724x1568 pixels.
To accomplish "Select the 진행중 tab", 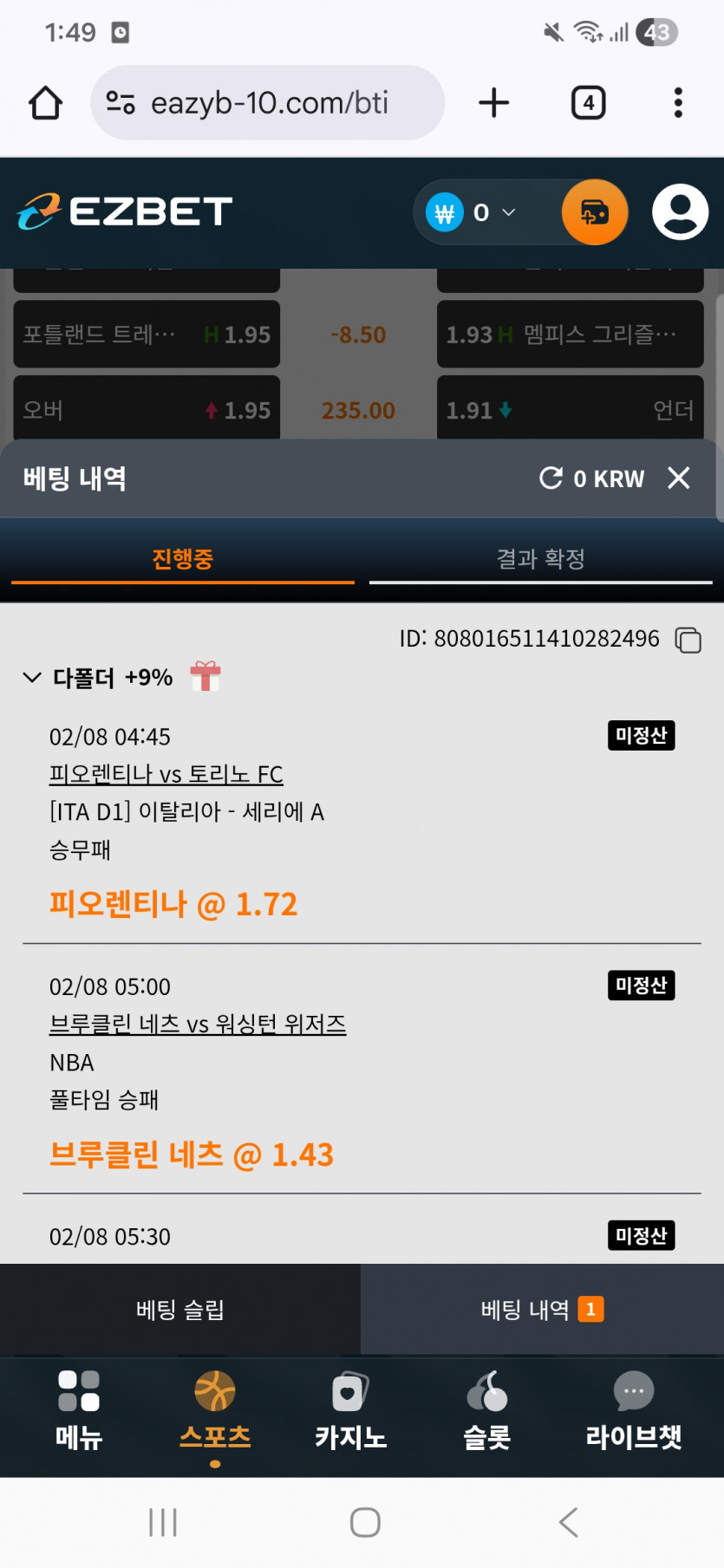I will coord(182,559).
